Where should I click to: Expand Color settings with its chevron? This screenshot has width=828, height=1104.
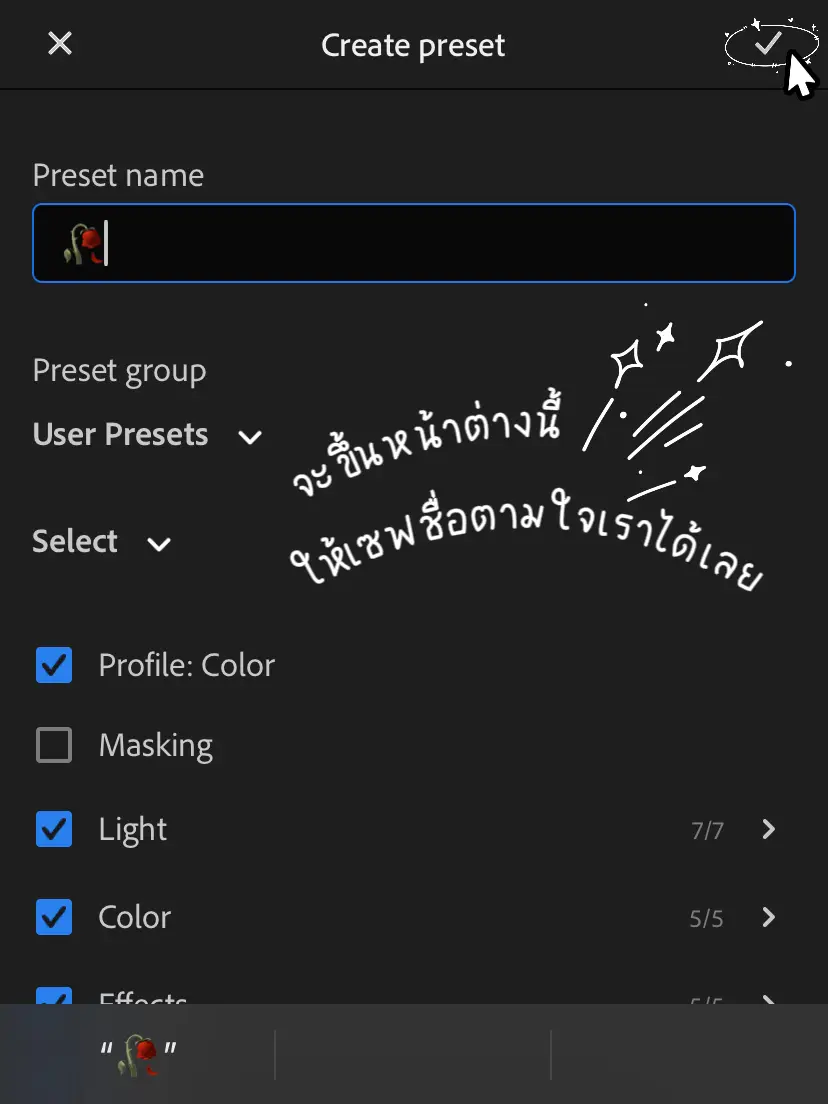(768, 917)
